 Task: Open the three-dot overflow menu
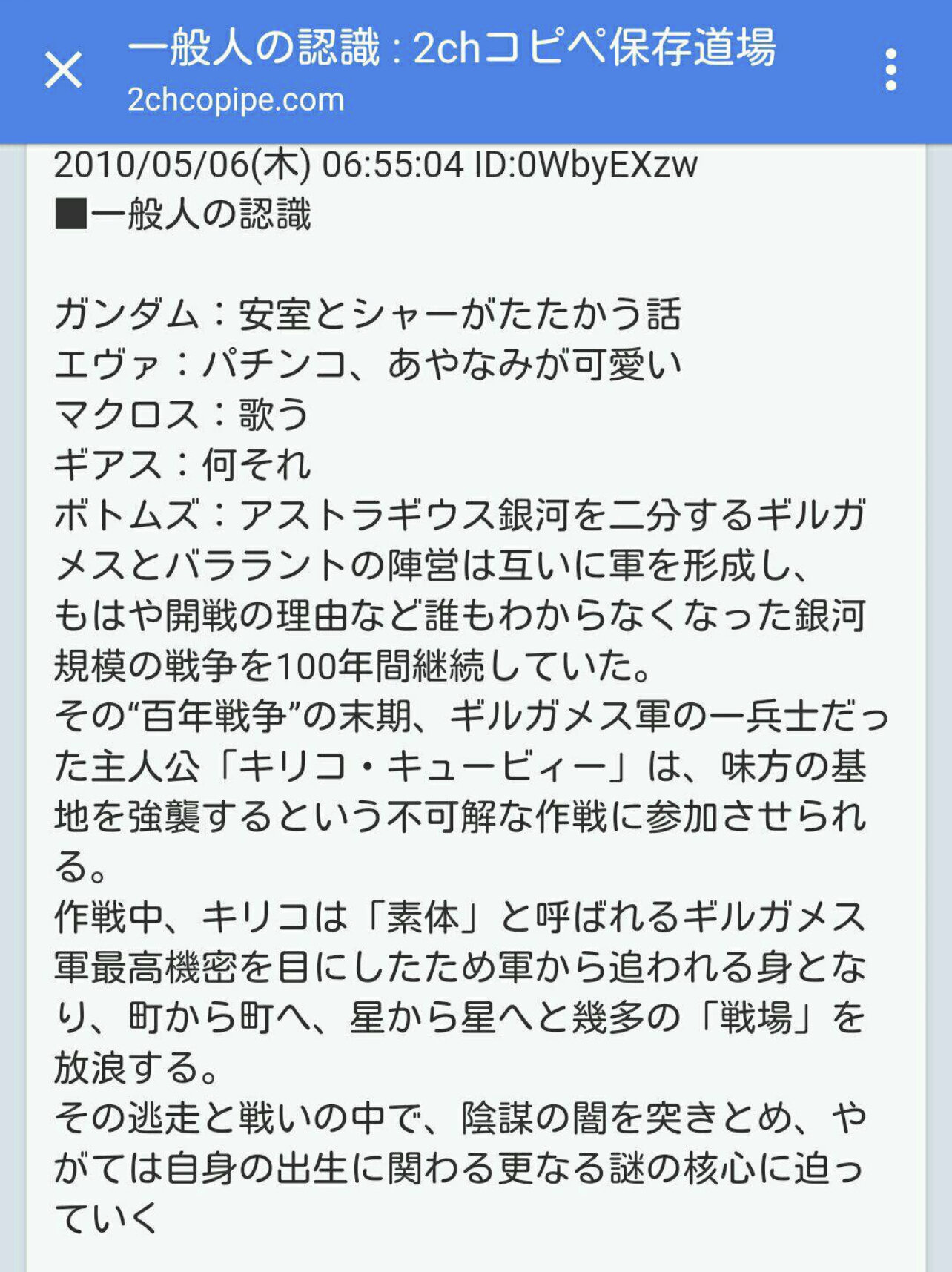[890, 70]
